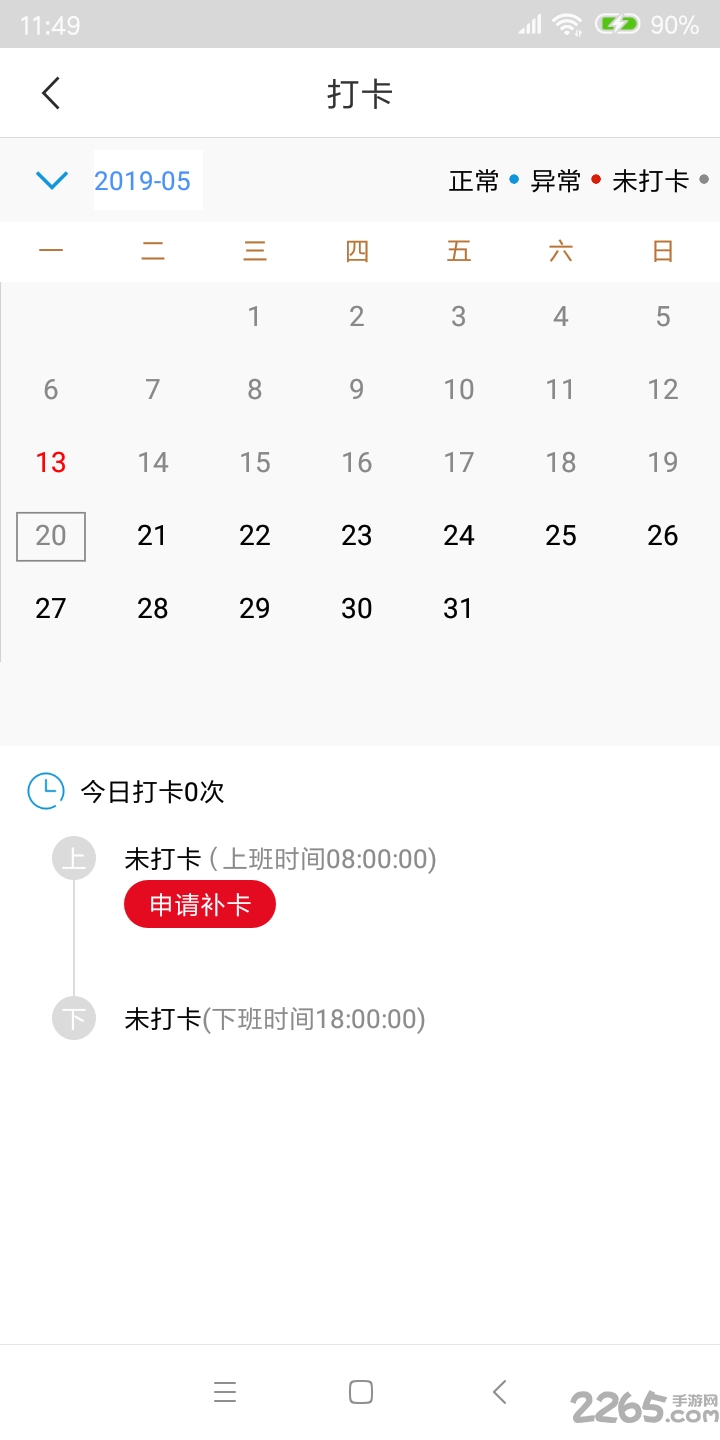Pick date 10 in the calendar
720x1440 pixels.
coord(458,389)
